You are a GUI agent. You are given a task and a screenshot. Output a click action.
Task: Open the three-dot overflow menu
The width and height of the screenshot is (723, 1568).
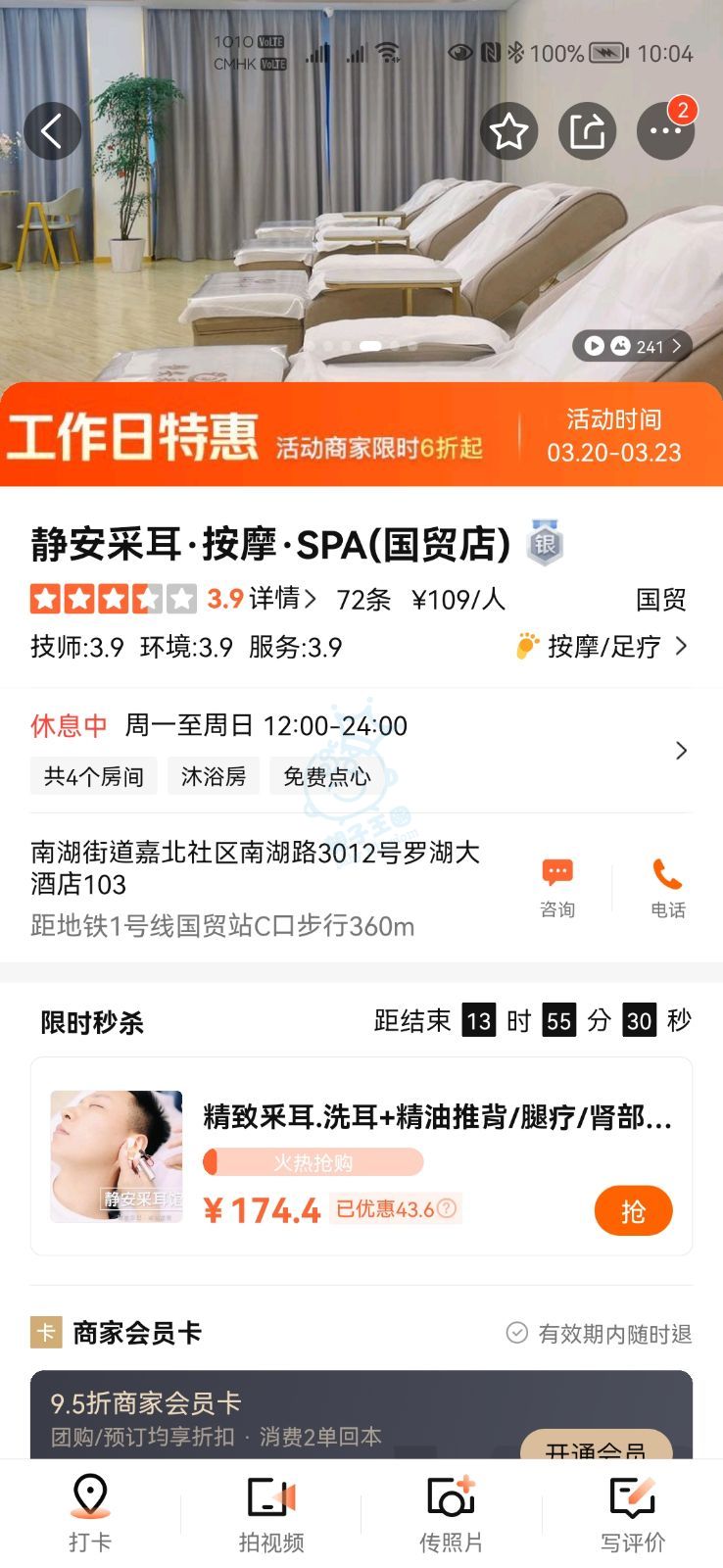pyautogui.click(x=665, y=131)
